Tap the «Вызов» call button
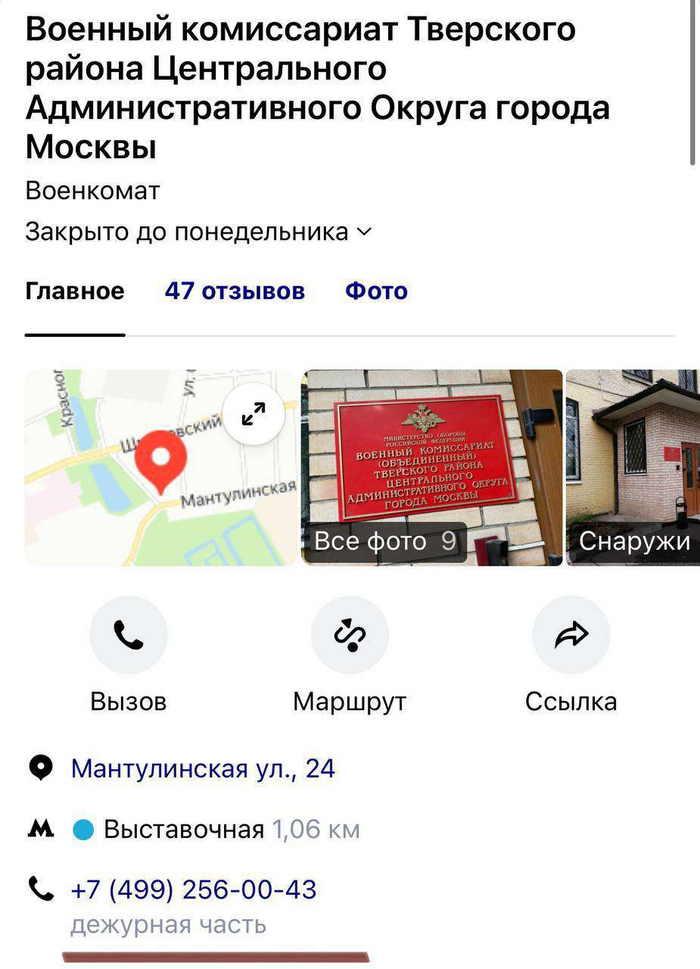The width and height of the screenshot is (700, 969). (128, 634)
